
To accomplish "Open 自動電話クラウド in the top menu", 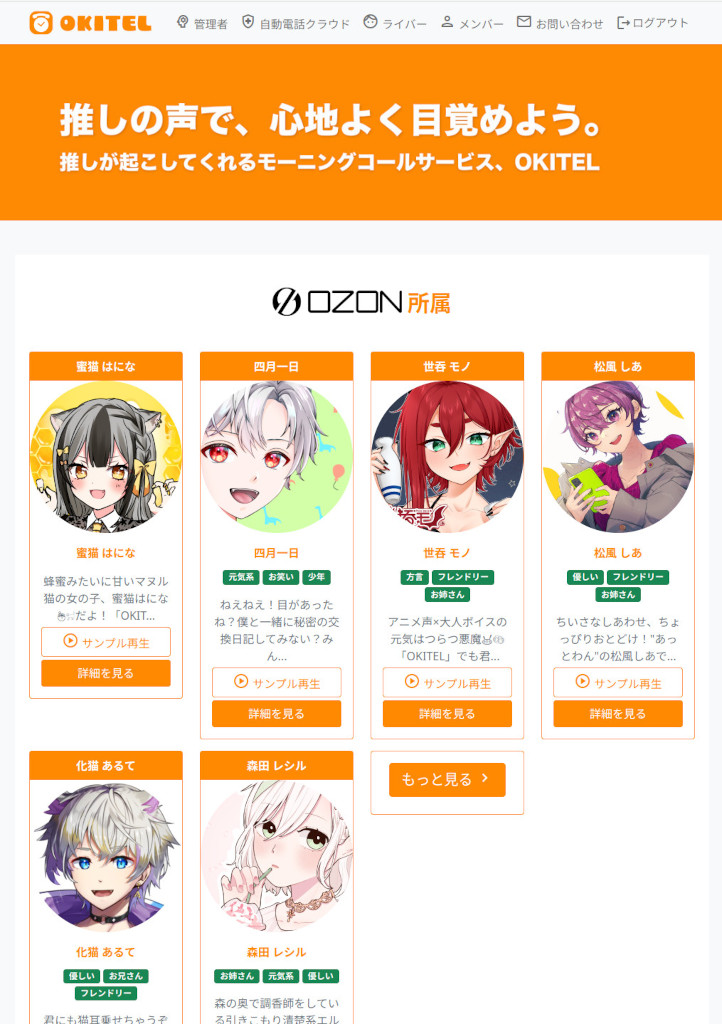I will (x=295, y=22).
